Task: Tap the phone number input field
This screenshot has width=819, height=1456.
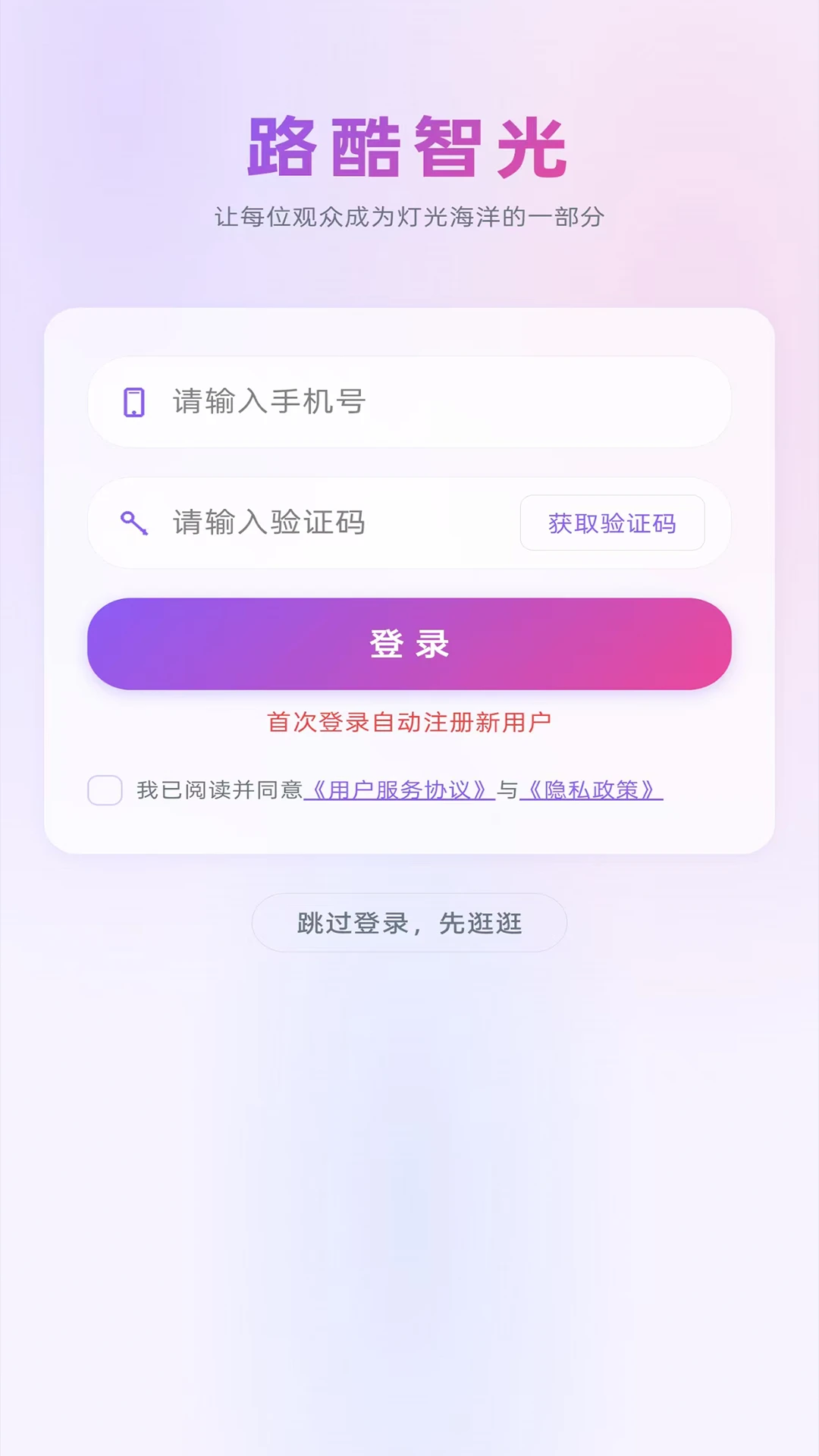Action: (409, 402)
